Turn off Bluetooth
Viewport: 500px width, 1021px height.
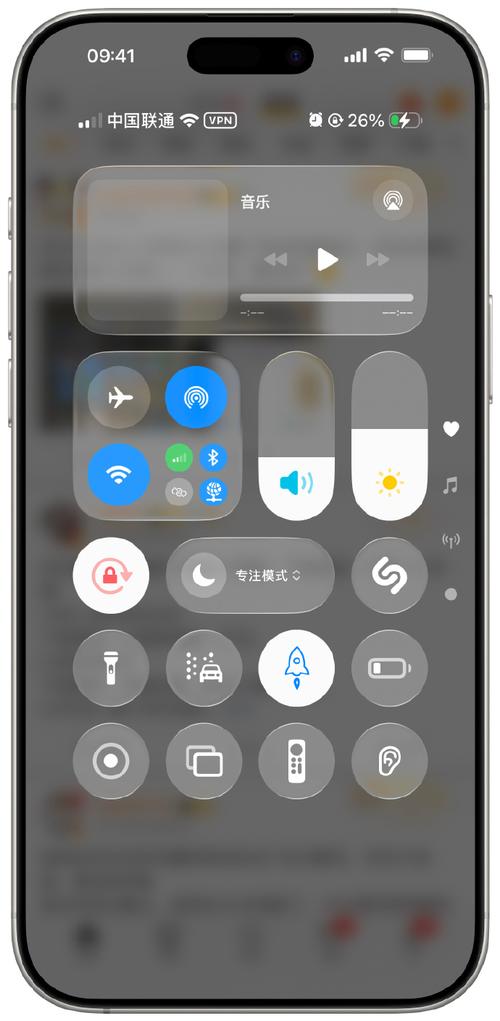click(x=212, y=458)
